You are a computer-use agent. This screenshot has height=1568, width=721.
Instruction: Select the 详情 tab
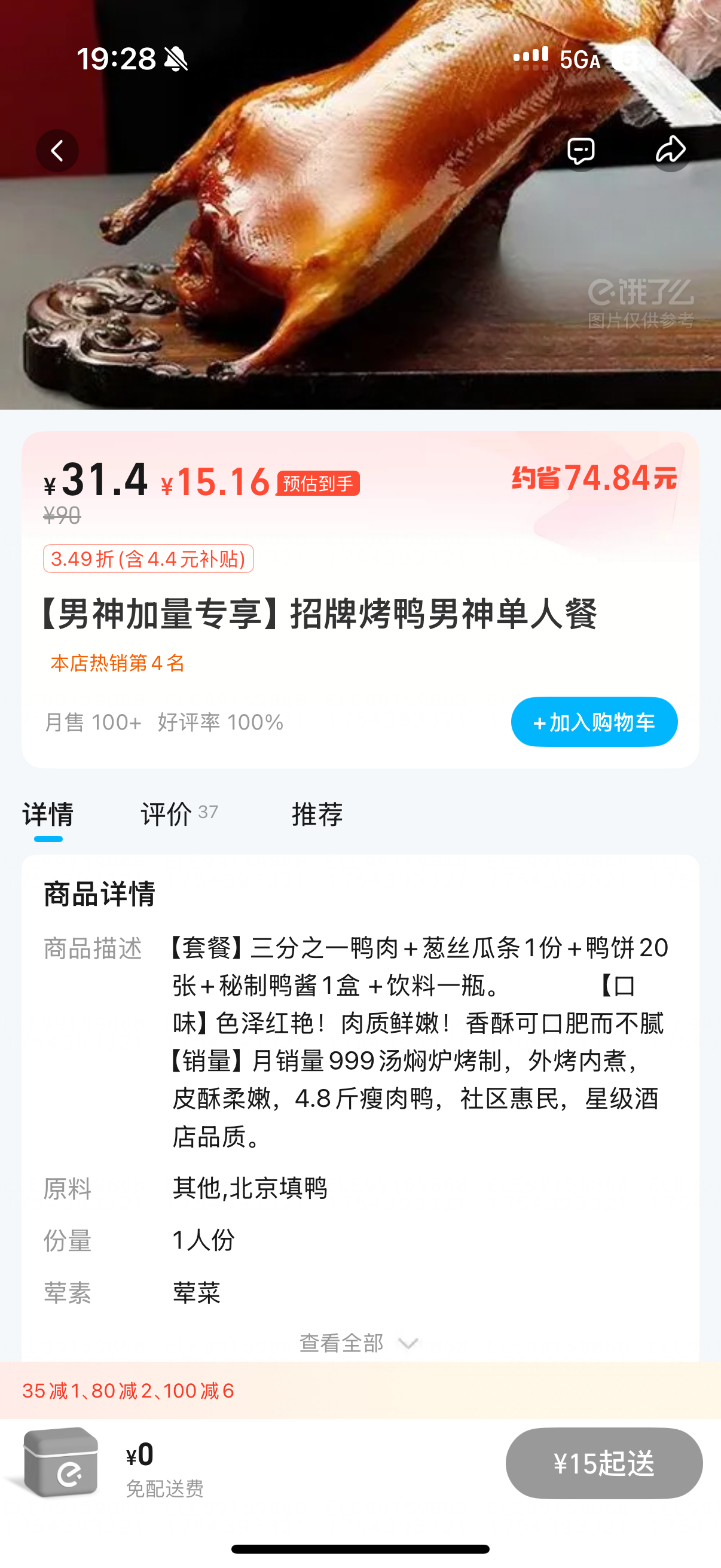click(x=48, y=814)
